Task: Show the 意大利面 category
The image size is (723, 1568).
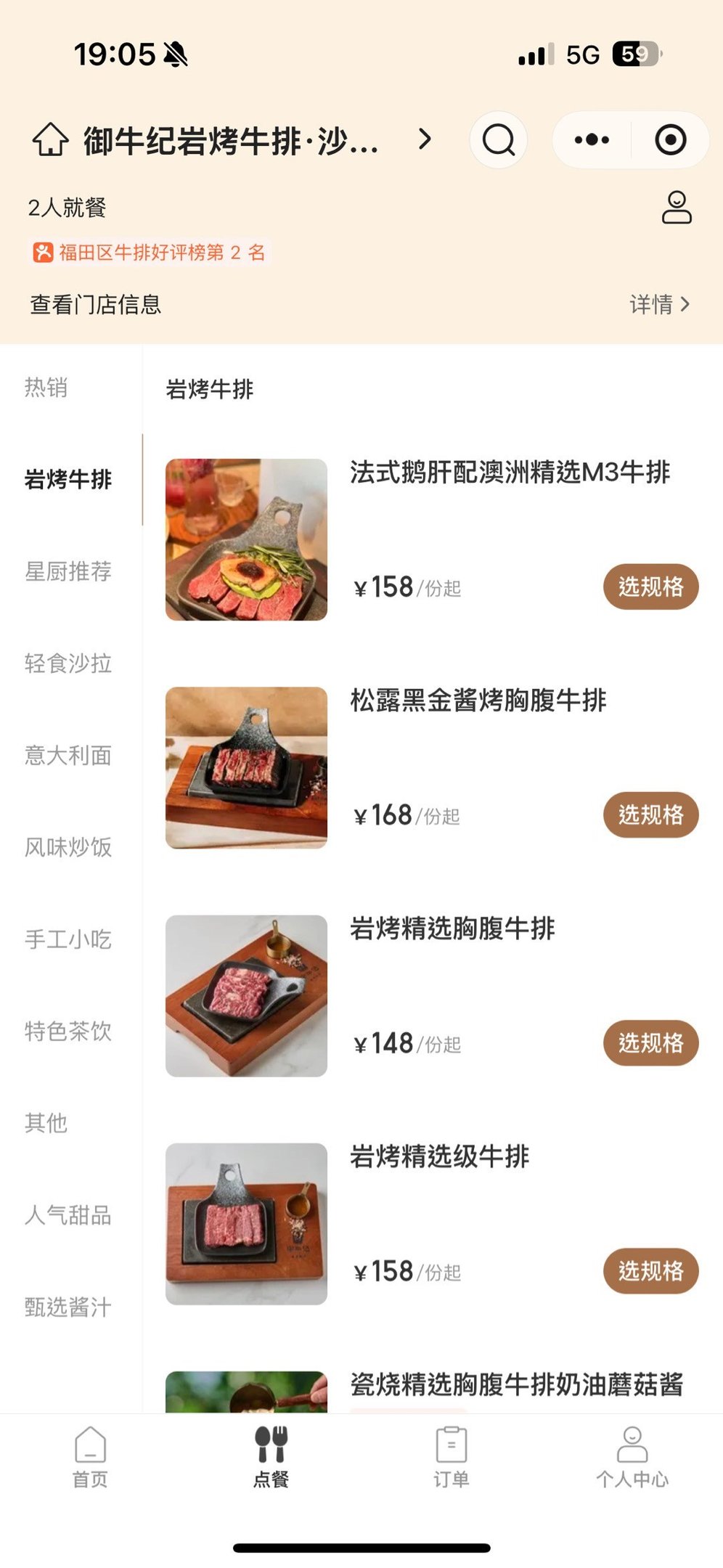Action: pyautogui.click(x=68, y=756)
